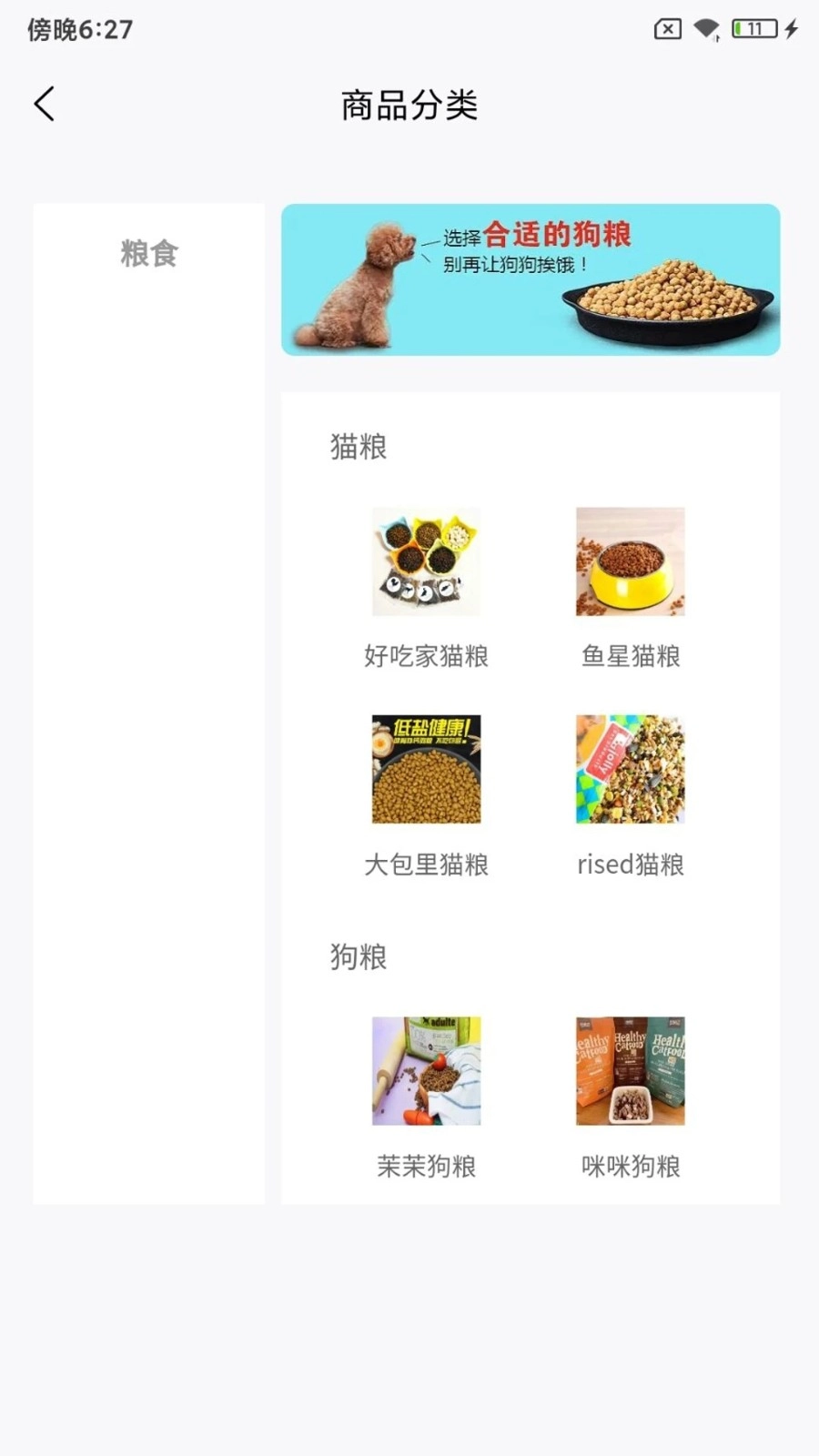Open the 好吃家猫粮 product image
This screenshot has width=819, height=1456.
[x=426, y=561]
